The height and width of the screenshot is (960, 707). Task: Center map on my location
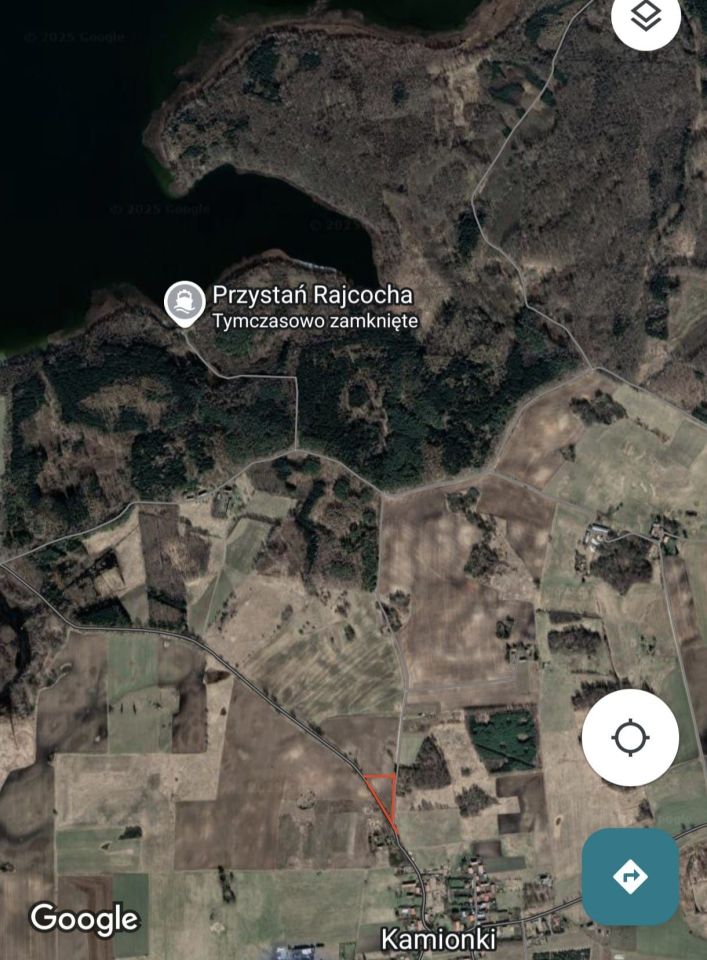630,737
